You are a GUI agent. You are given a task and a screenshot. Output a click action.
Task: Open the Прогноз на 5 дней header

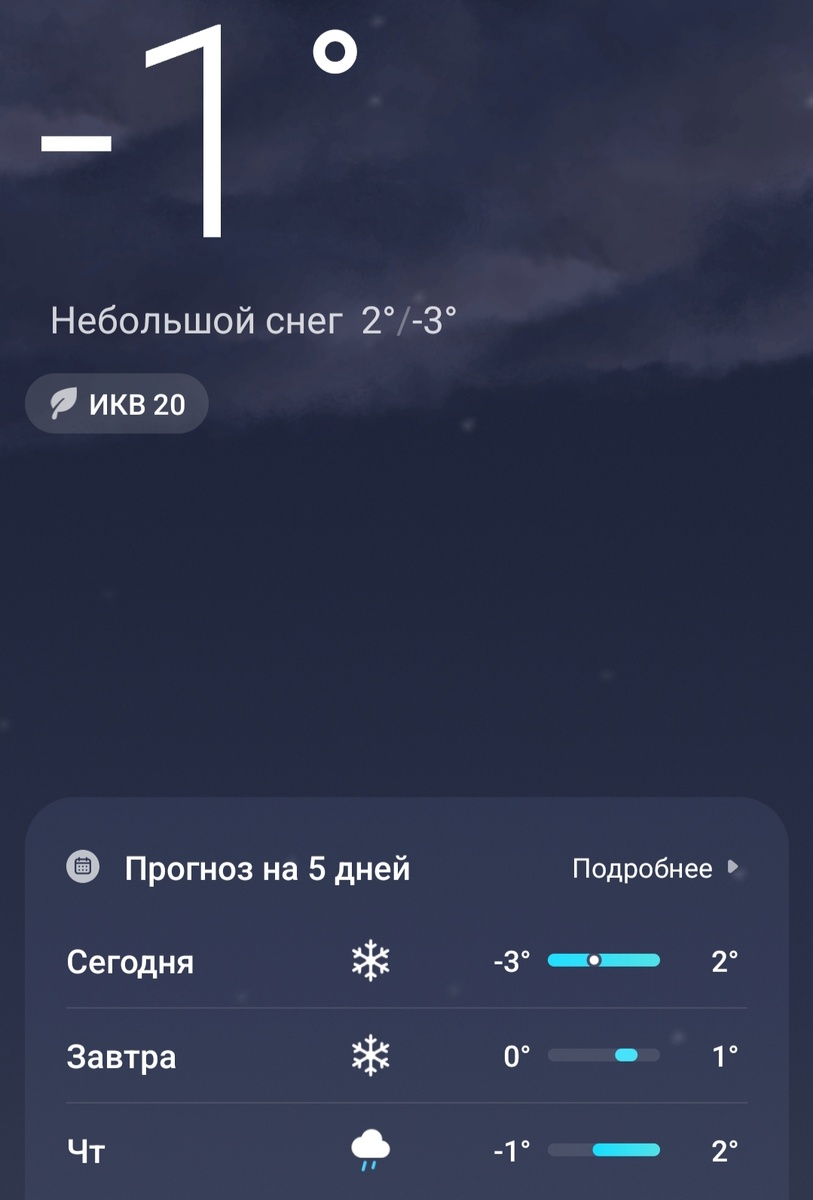coord(267,868)
